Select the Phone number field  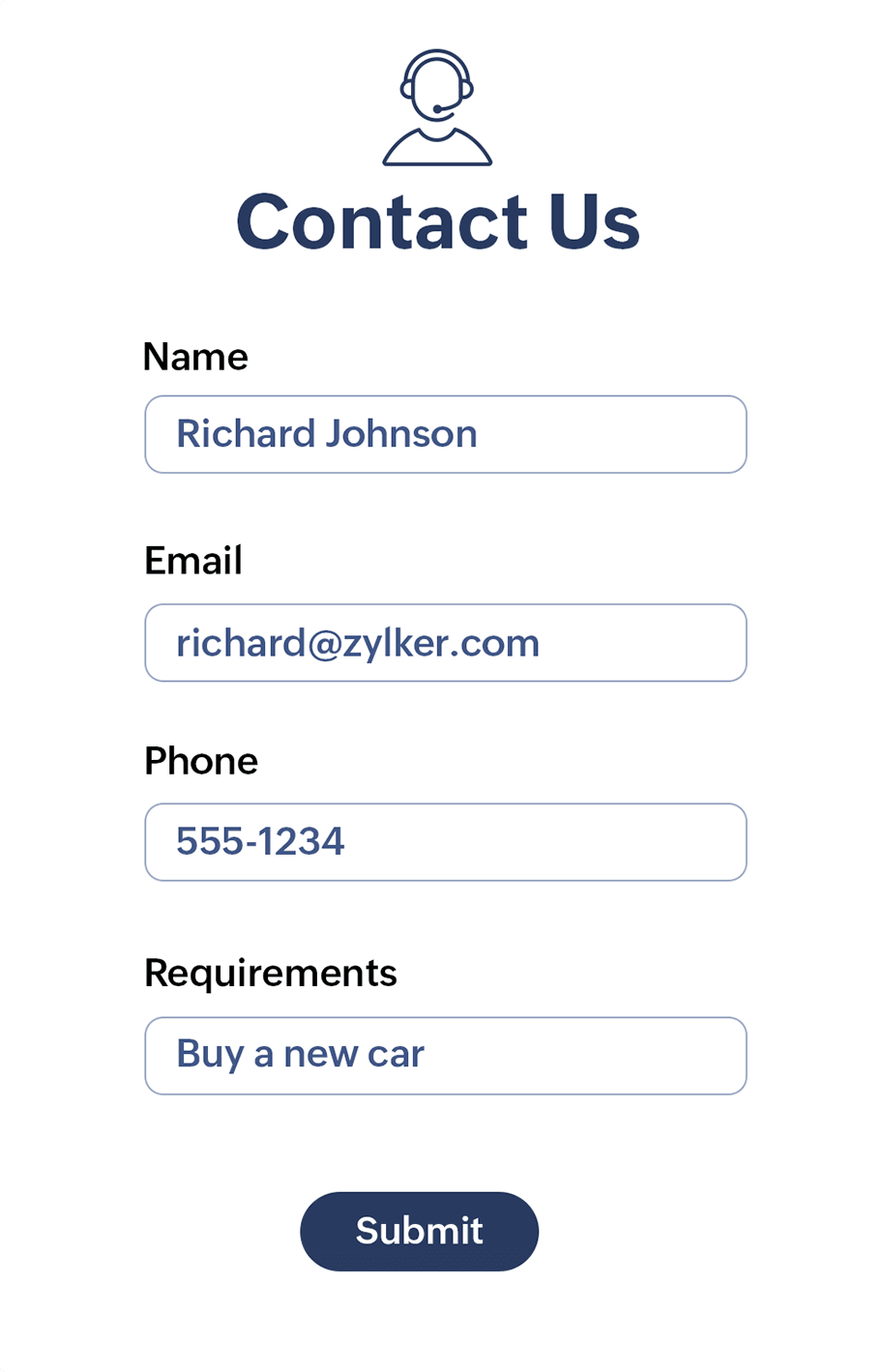click(445, 842)
